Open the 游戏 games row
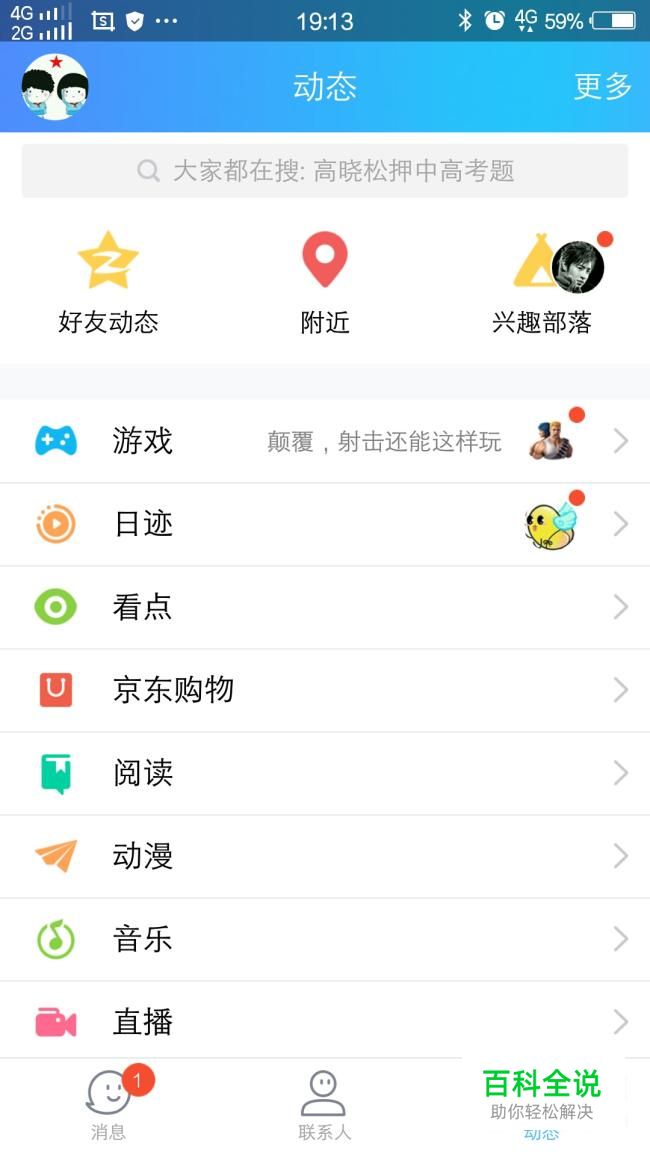The height and width of the screenshot is (1155, 650). pos(325,441)
